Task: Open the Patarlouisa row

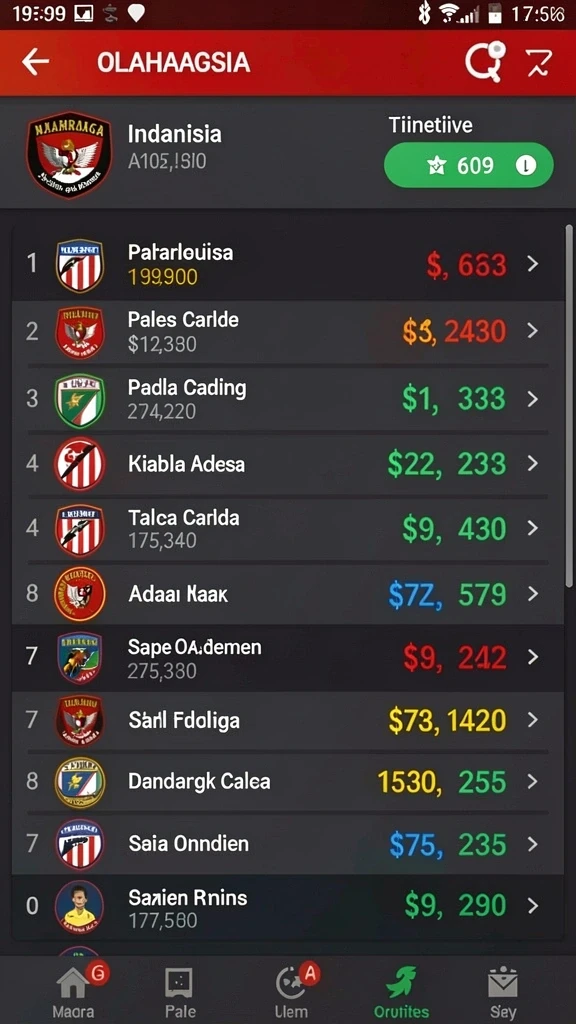Action: coord(288,264)
